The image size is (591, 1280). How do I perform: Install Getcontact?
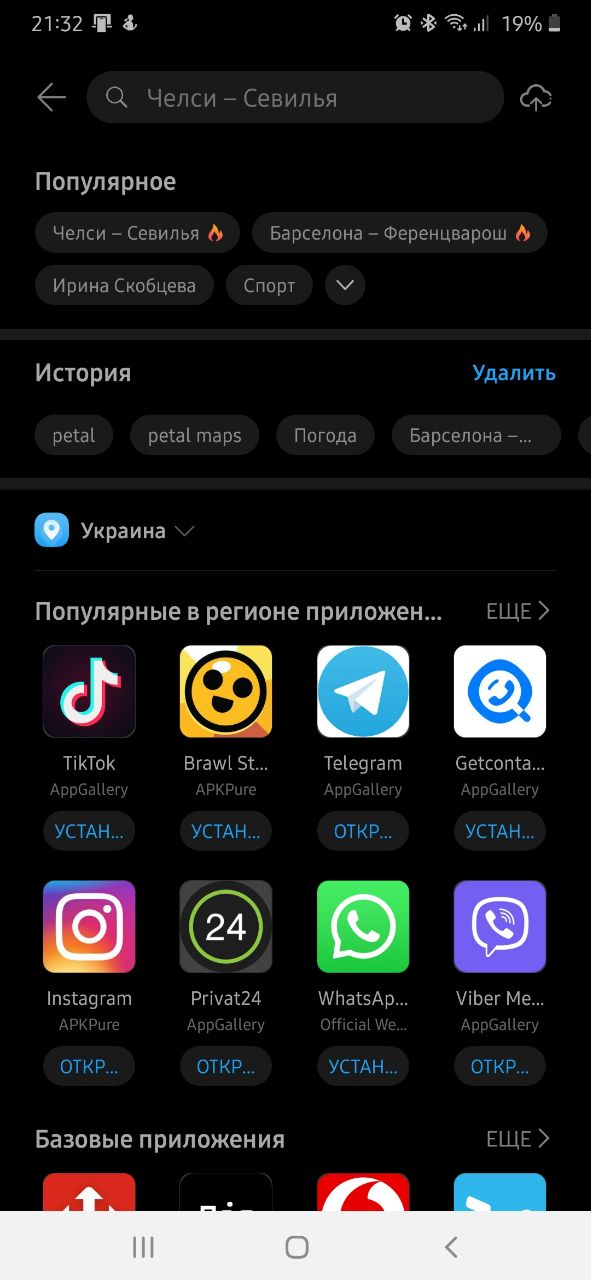point(500,831)
